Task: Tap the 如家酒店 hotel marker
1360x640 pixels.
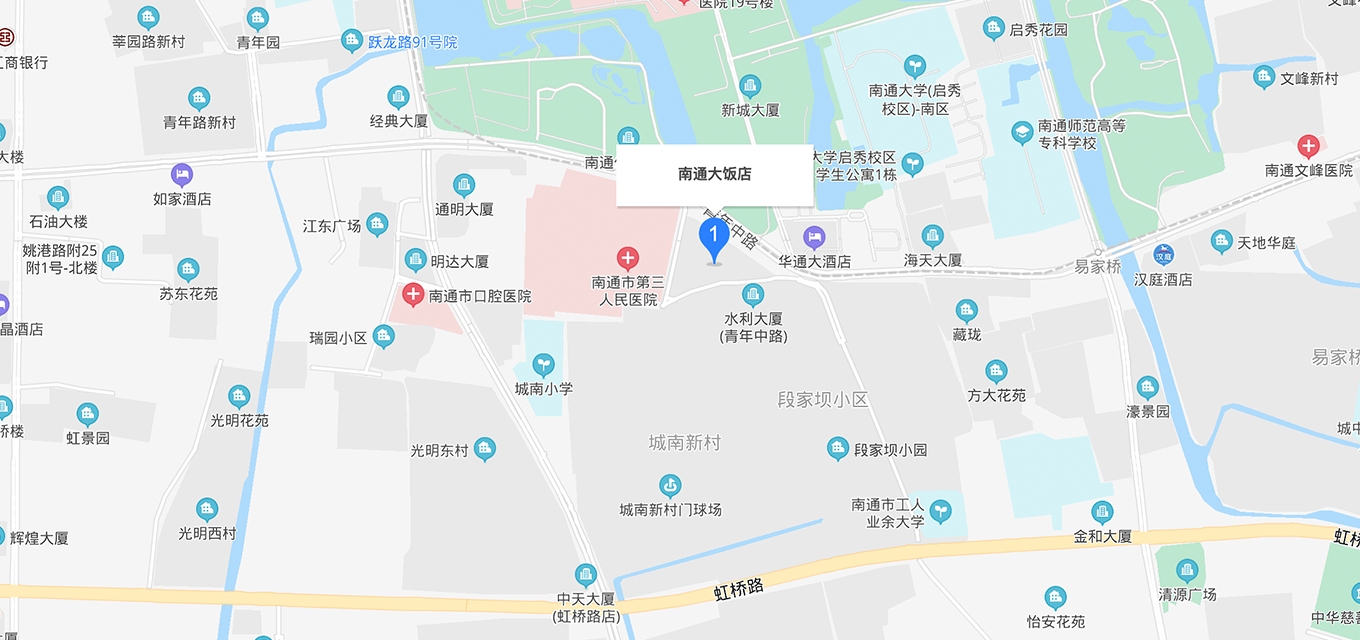Action: coord(182,175)
